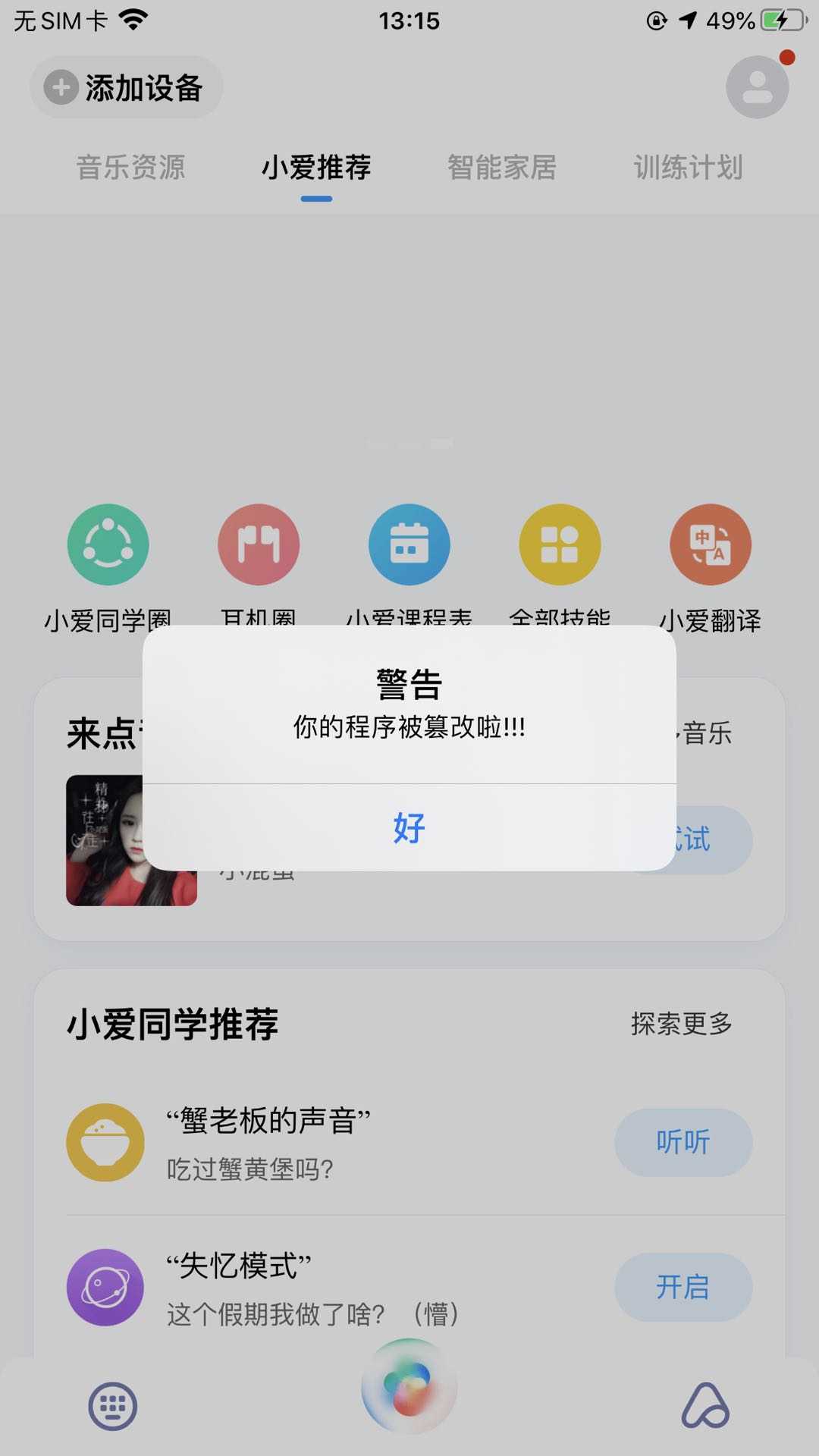This screenshot has width=819, height=1456.
Task: Activate the 小爱 voice assistant orb
Action: (409, 1386)
